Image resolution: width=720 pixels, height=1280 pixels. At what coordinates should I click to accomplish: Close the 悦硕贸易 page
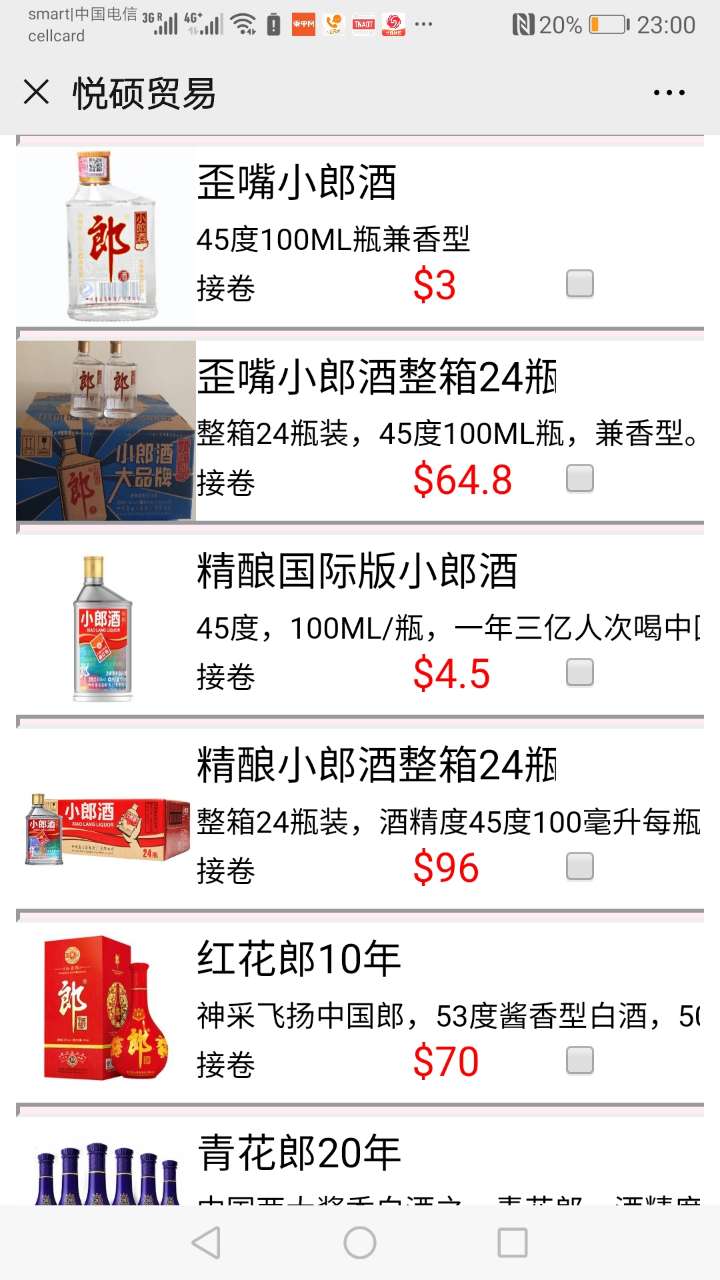(36, 93)
